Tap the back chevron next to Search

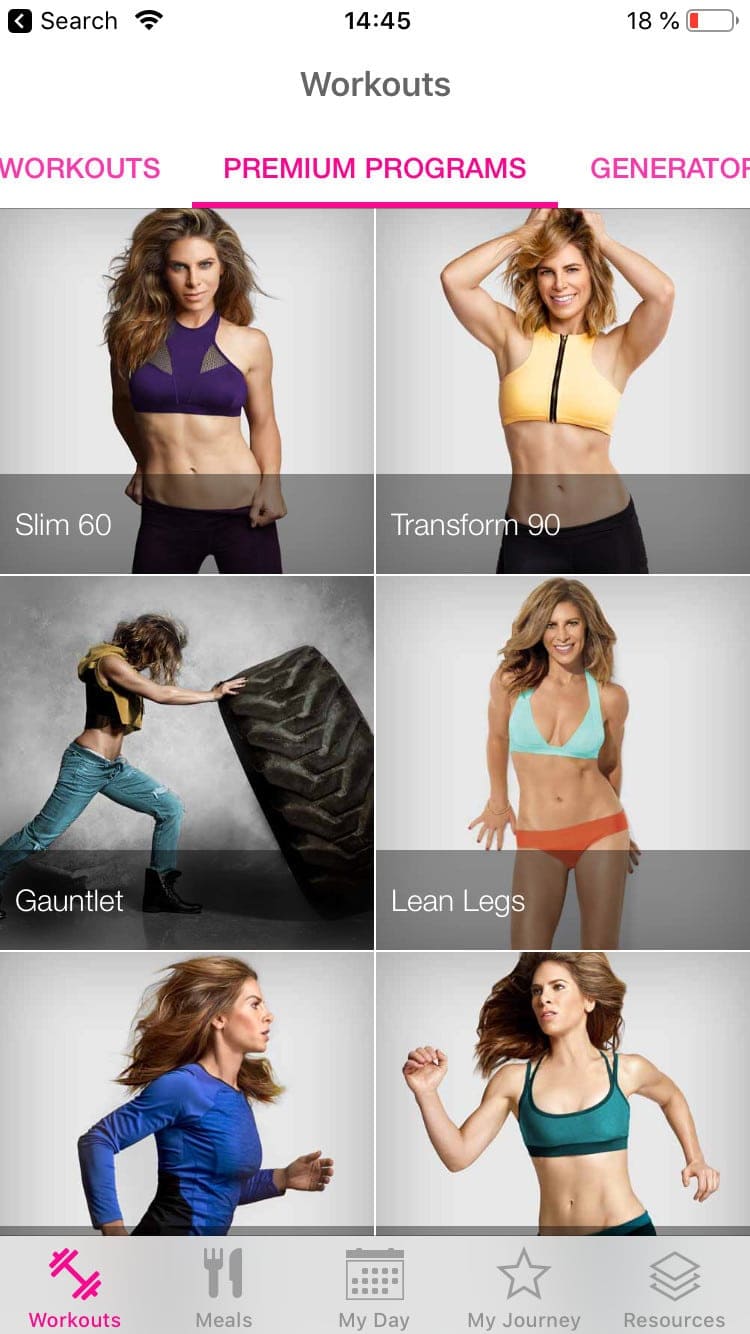pos(18,20)
